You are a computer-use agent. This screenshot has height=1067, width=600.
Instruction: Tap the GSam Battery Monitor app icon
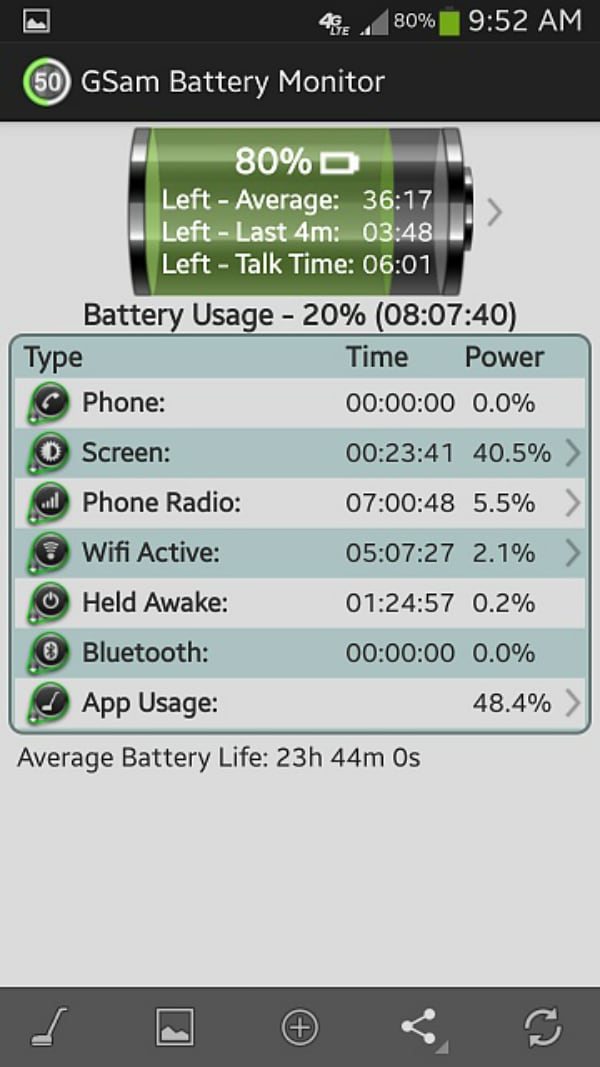(x=47, y=83)
